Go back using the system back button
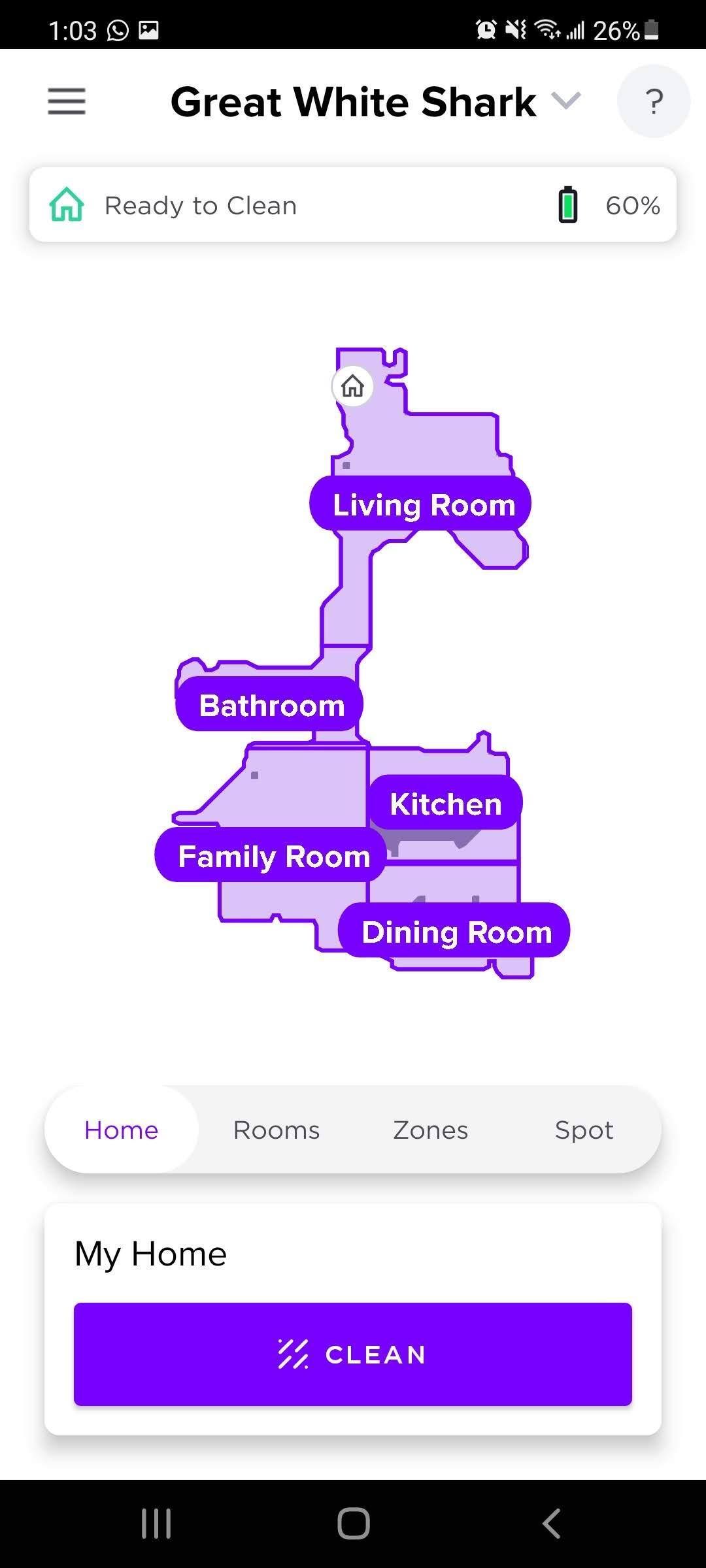This screenshot has height=1568, width=706. (x=551, y=1524)
